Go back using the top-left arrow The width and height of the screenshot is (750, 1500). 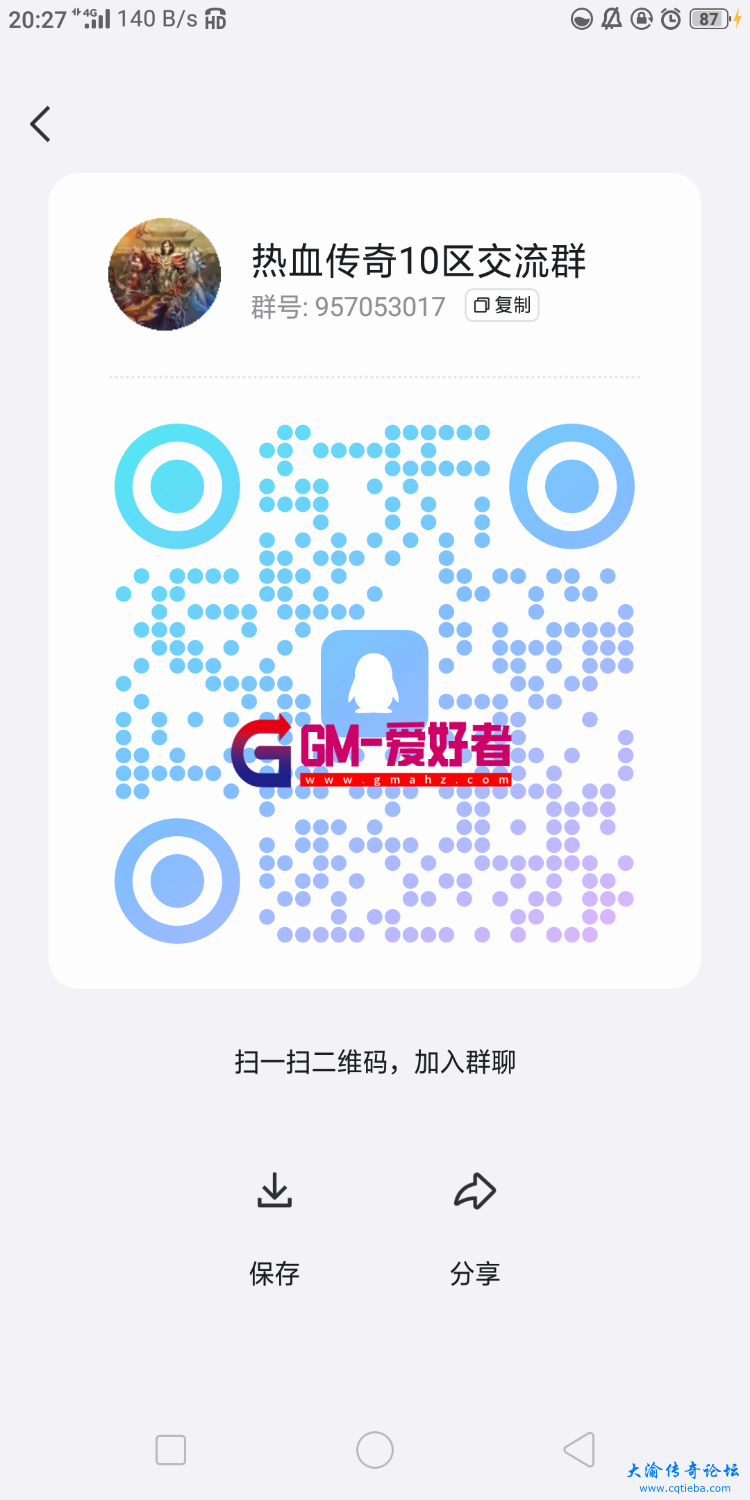40,124
